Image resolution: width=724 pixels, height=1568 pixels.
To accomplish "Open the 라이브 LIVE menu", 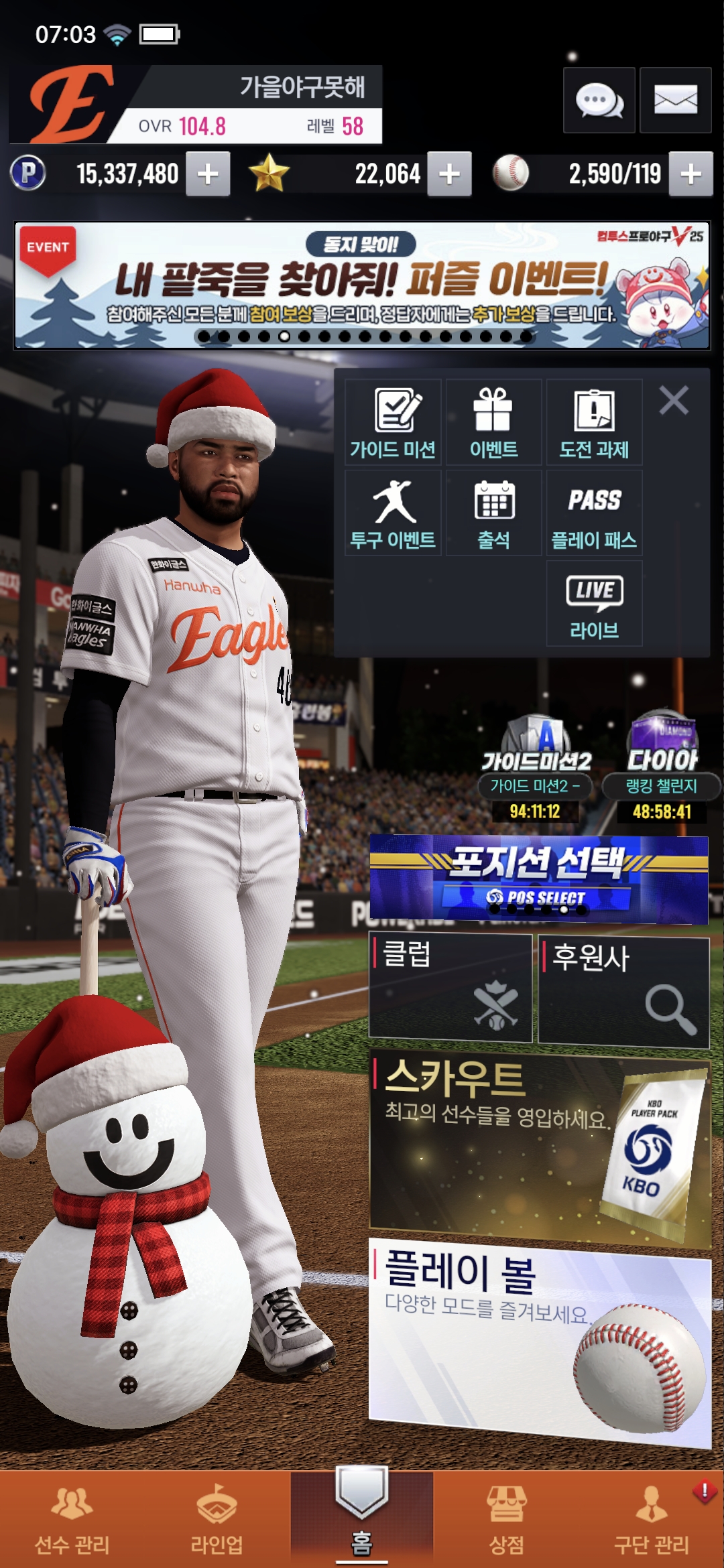I will coord(594,604).
